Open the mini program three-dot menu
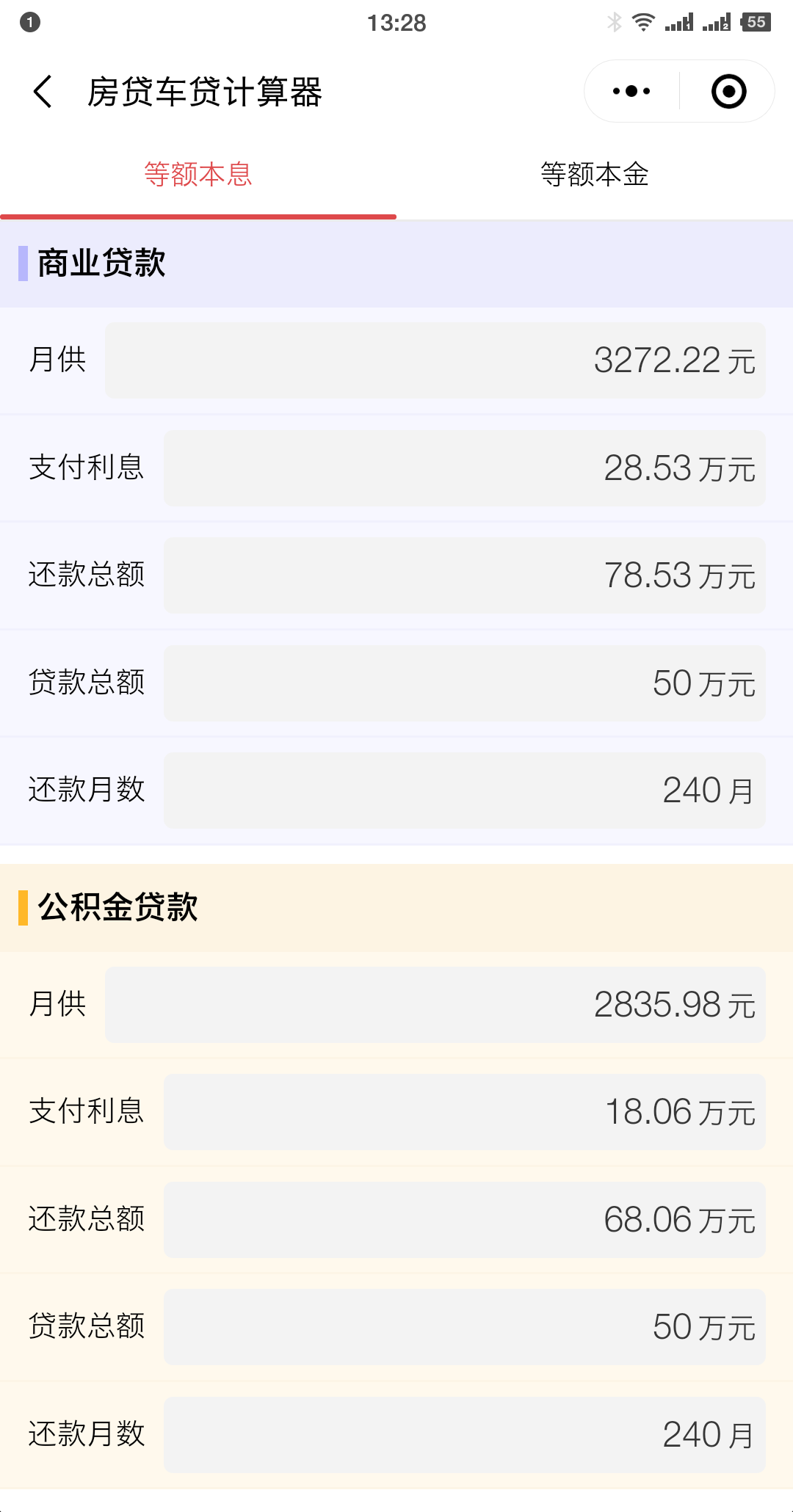 (631, 92)
